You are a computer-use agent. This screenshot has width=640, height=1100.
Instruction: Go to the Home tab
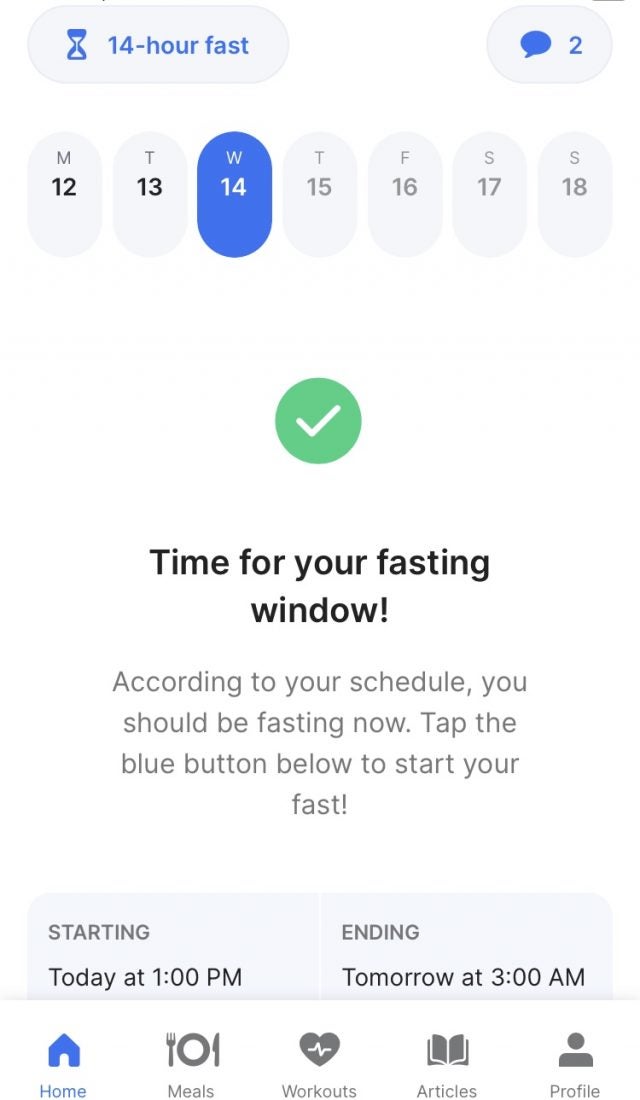coord(63,1064)
